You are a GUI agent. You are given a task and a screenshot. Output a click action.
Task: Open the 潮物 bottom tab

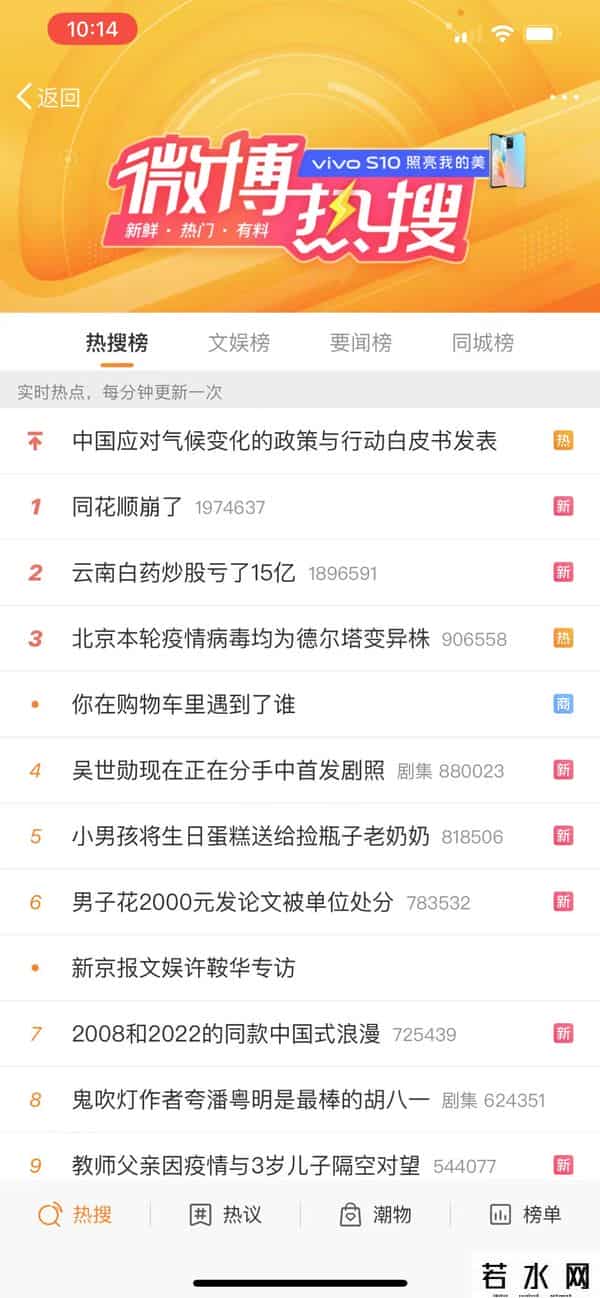(376, 1215)
